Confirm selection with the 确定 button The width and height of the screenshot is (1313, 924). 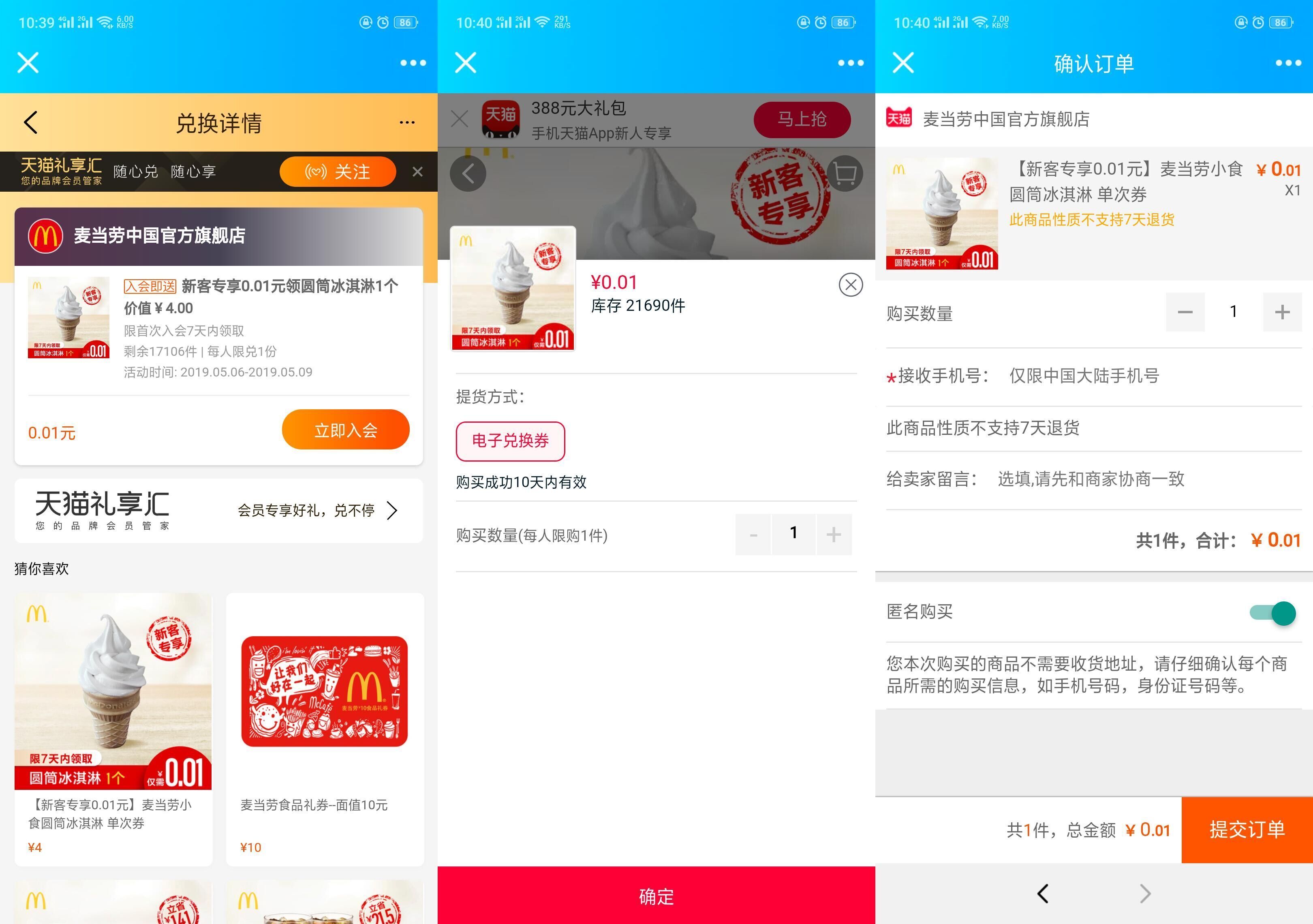[x=656, y=895]
